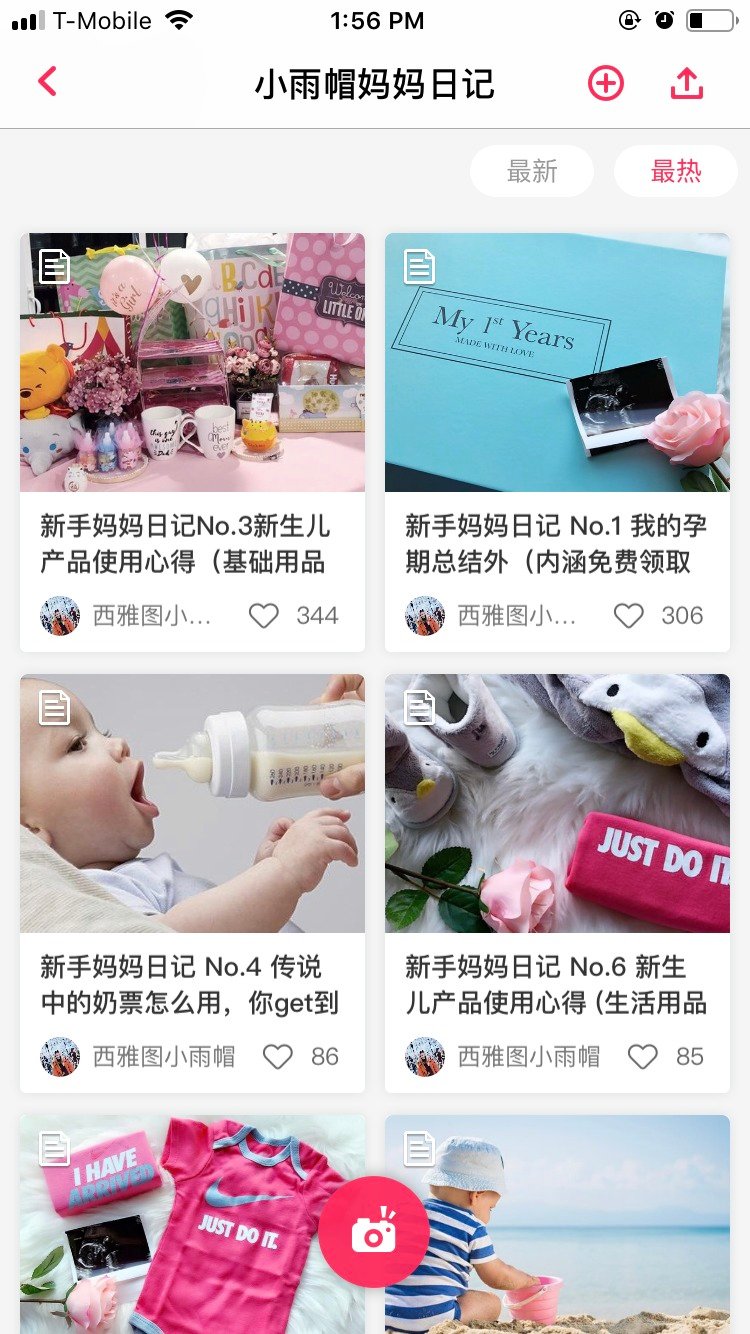Share this diary collection
The image size is (750, 1334).
[686, 84]
